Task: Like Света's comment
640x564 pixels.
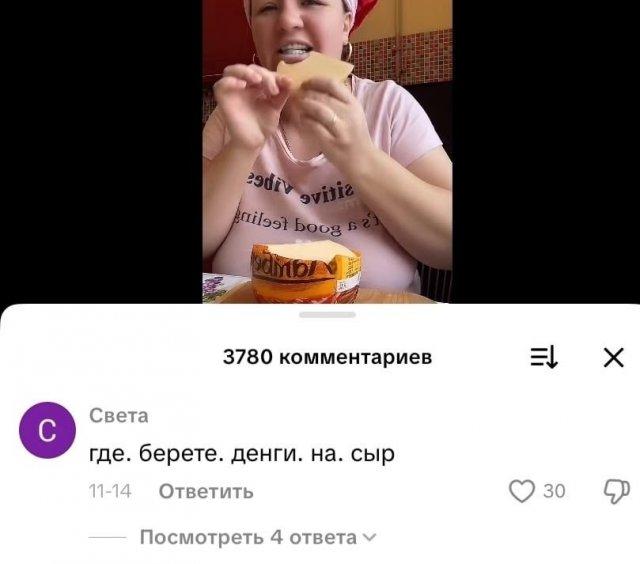Action: pos(522,490)
